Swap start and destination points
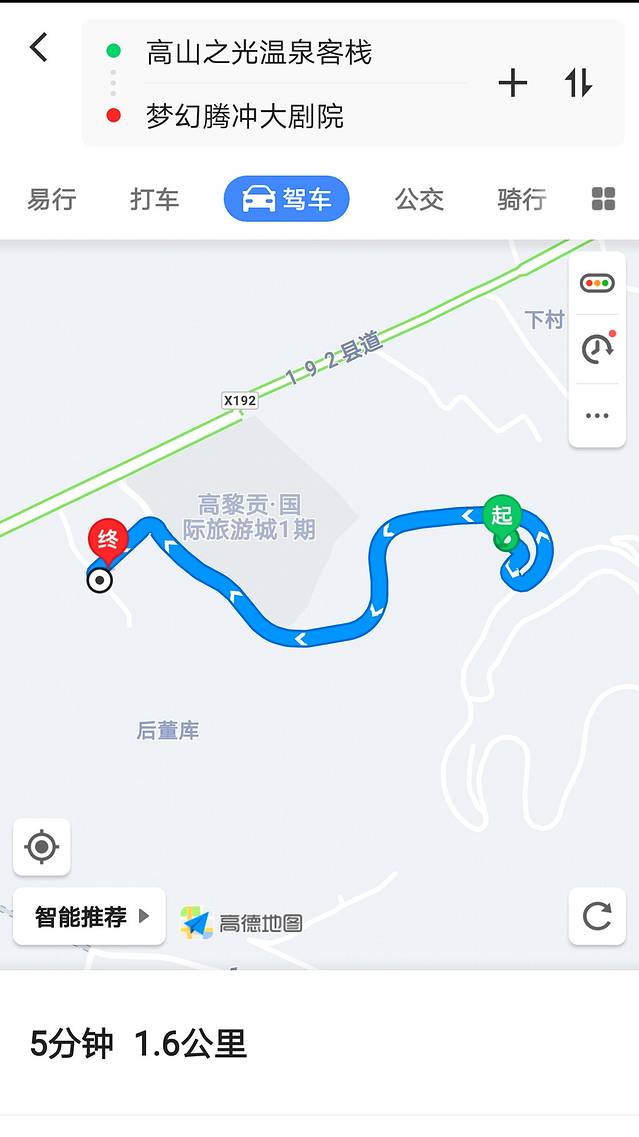Viewport: 639px width, 1137px height. [x=578, y=83]
